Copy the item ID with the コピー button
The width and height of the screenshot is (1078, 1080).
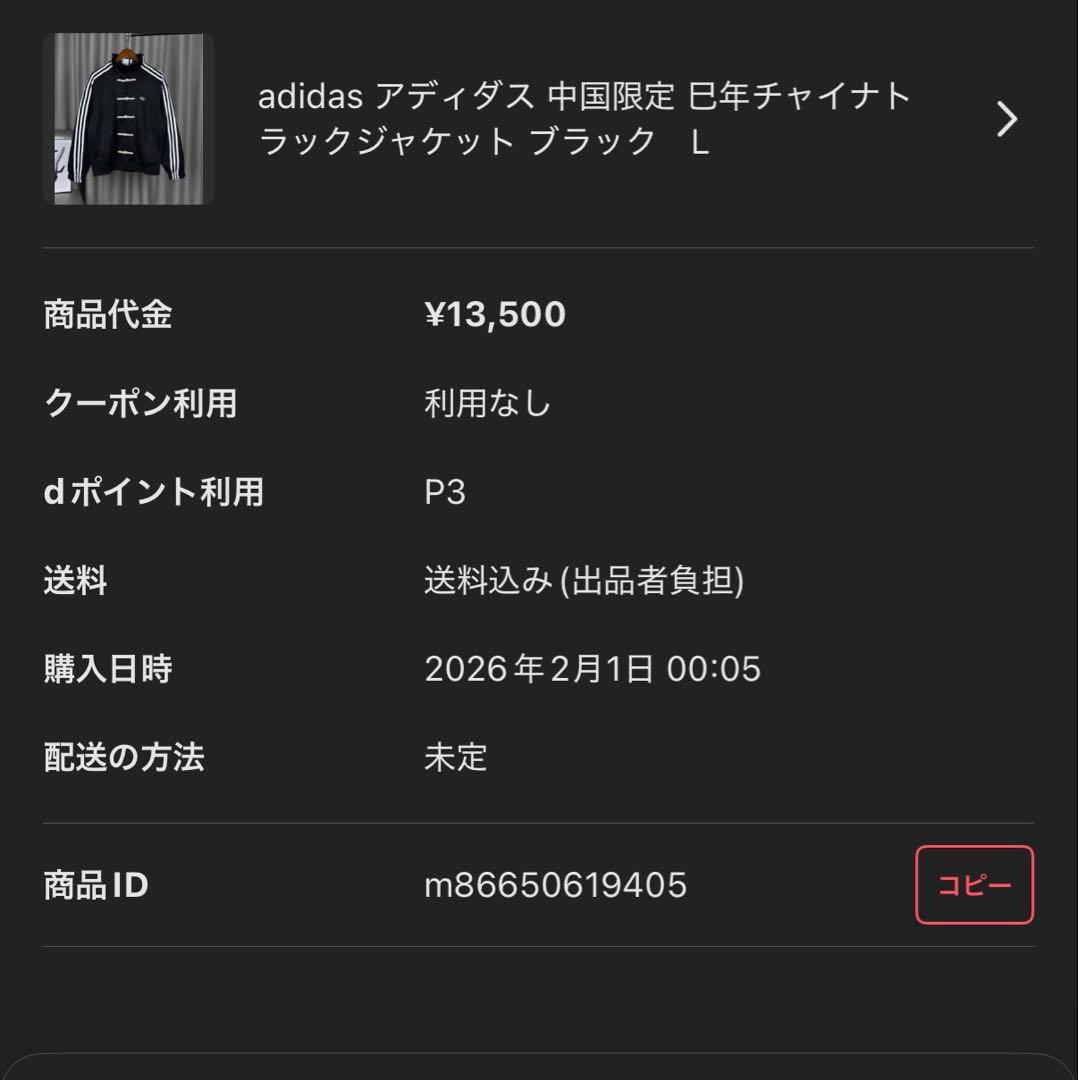(x=974, y=884)
